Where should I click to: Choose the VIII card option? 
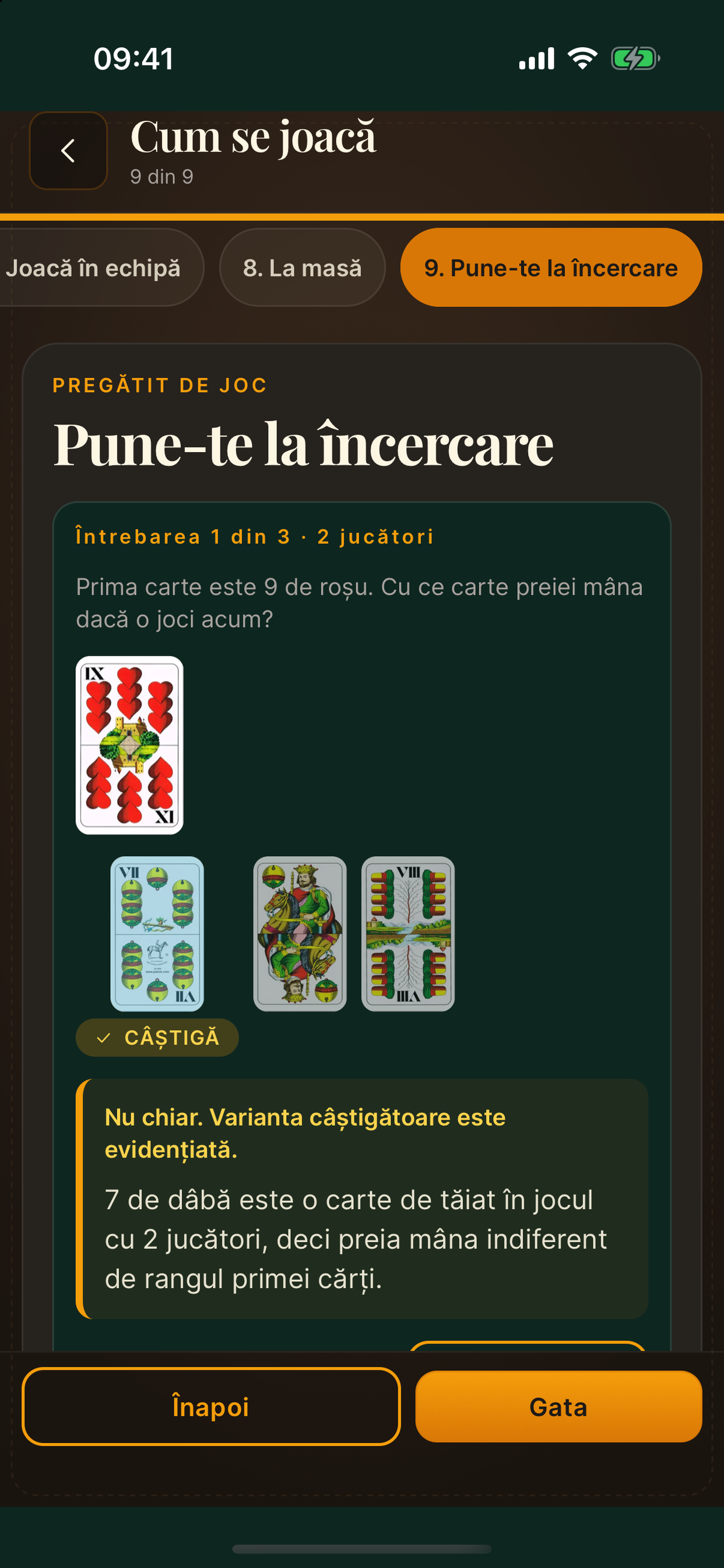tap(408, 934)
